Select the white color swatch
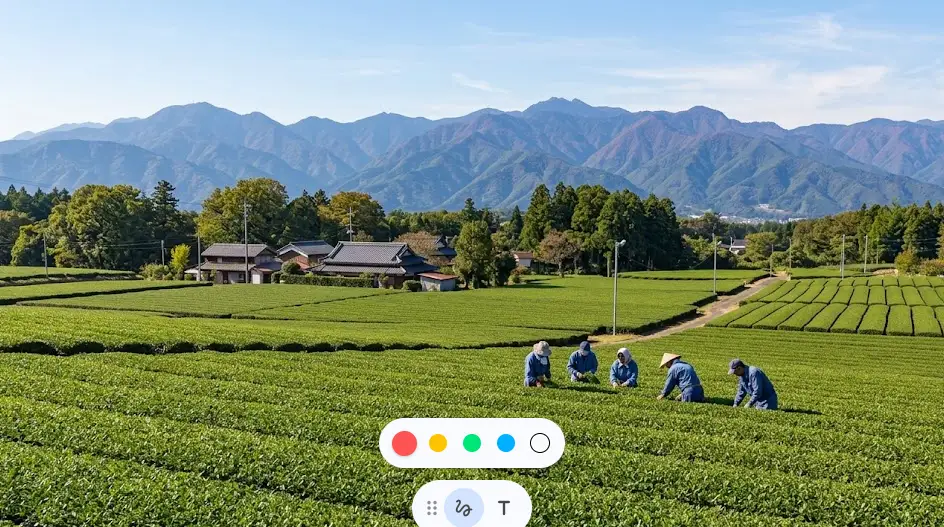The width and height of the screenshot is (944, 527). point(540,443)
